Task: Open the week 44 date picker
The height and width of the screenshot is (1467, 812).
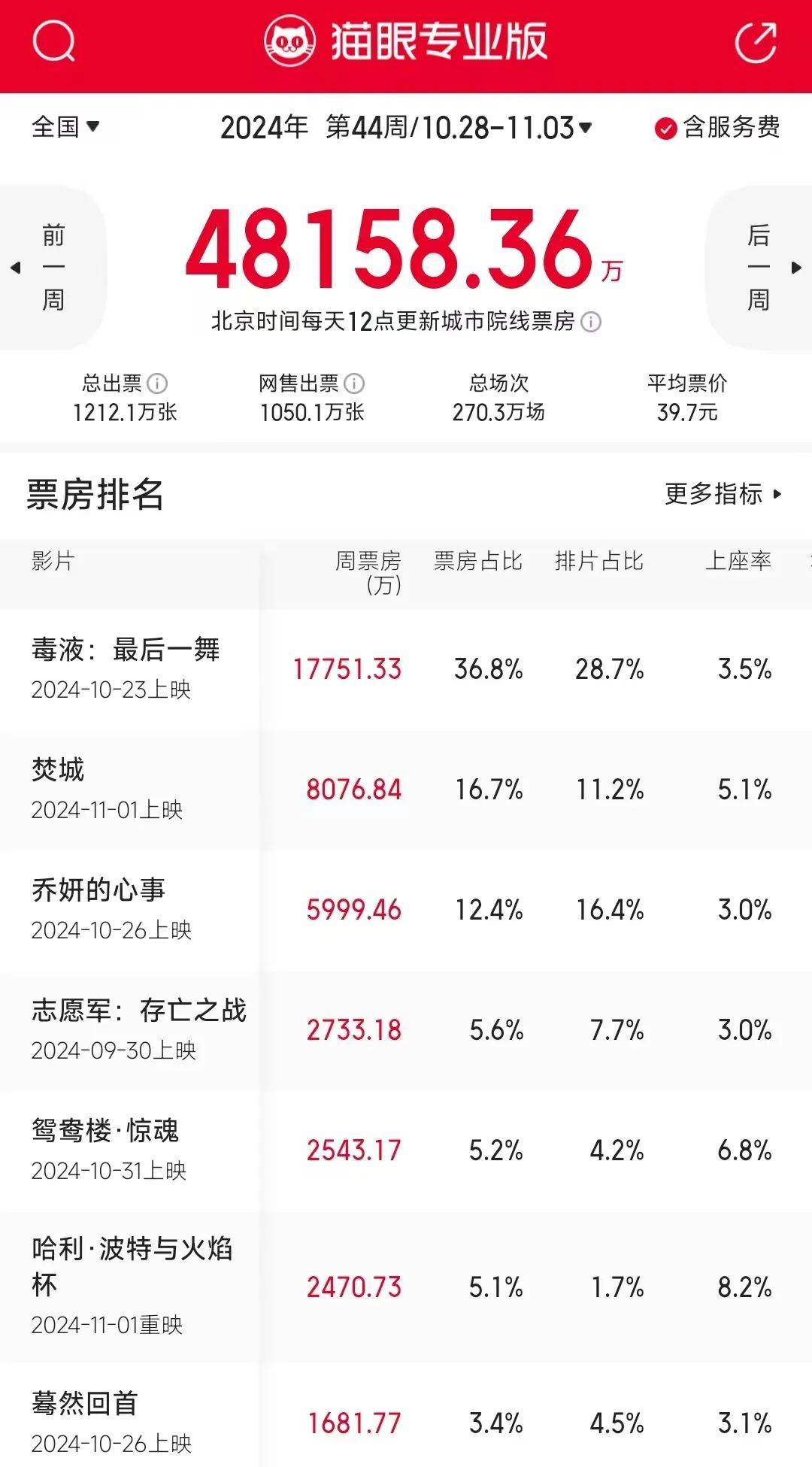Action: [406, 128]
